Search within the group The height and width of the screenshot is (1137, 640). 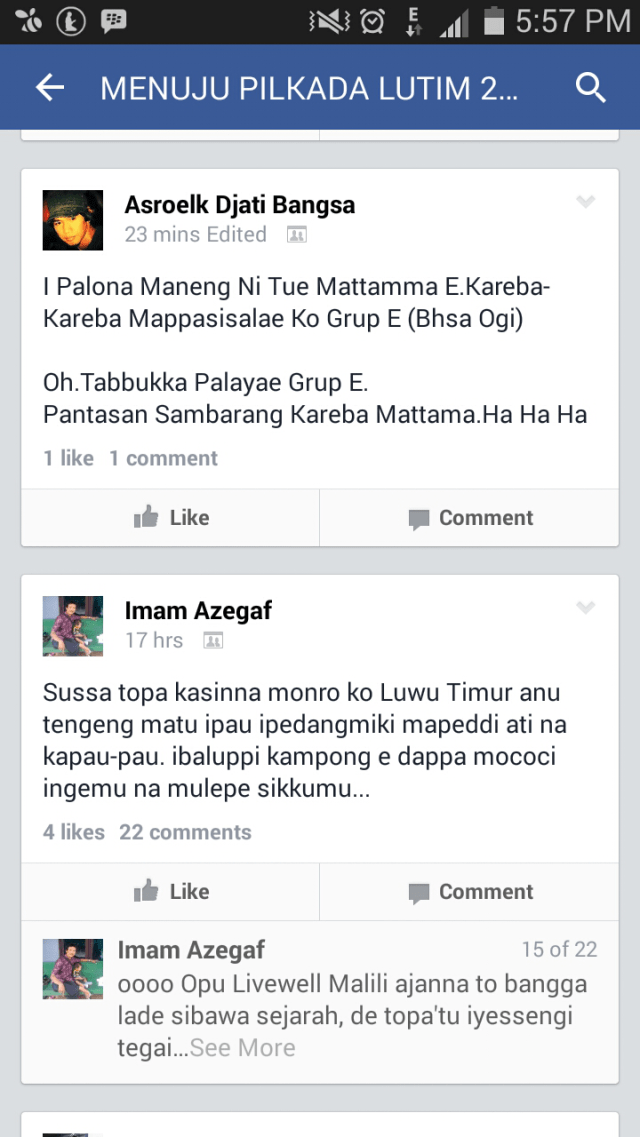591,88
